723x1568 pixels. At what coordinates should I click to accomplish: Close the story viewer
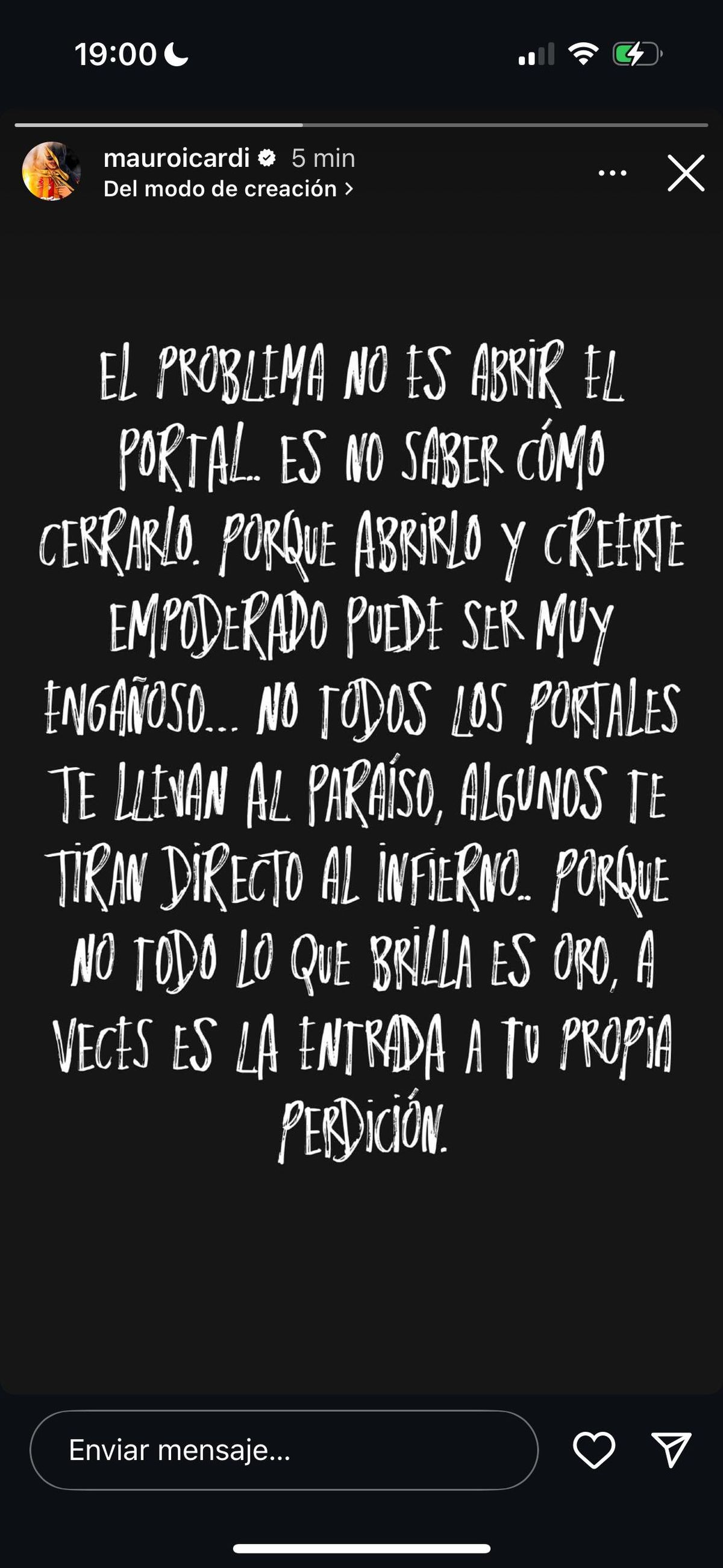click(686, 173)
